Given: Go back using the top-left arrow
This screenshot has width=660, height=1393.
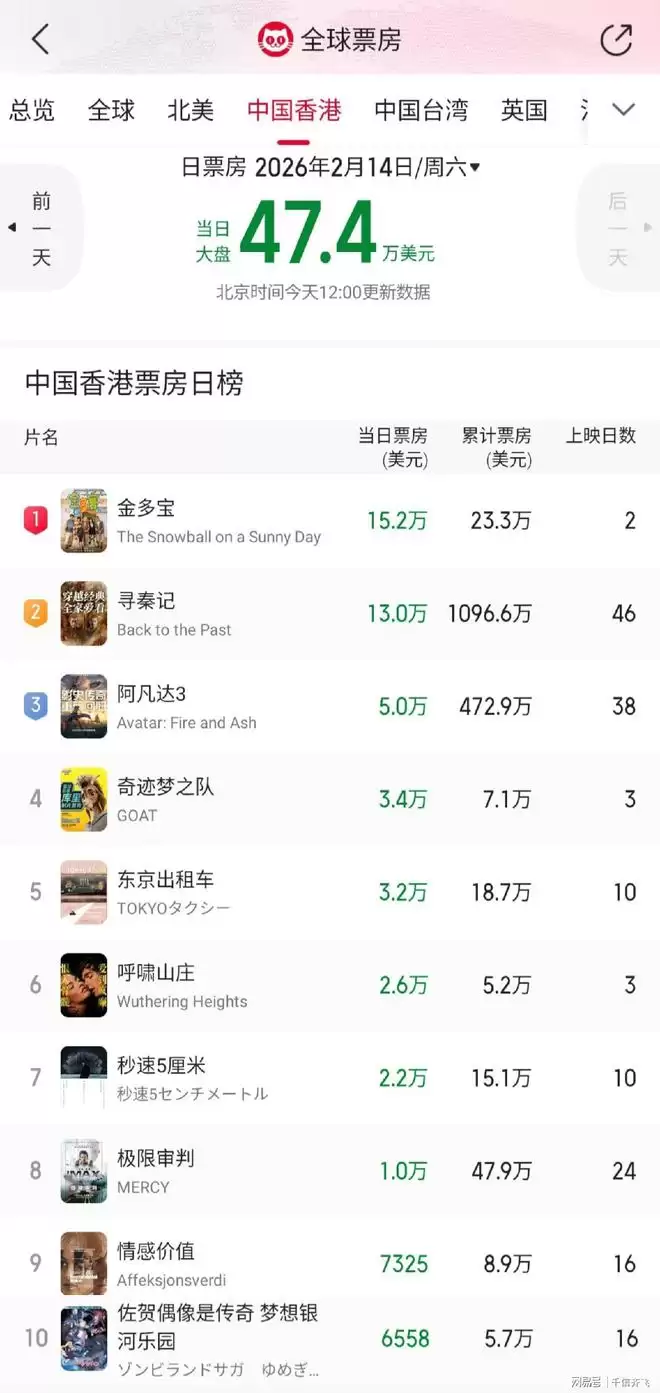Looking at the screenshot, I should coord(40,40).
